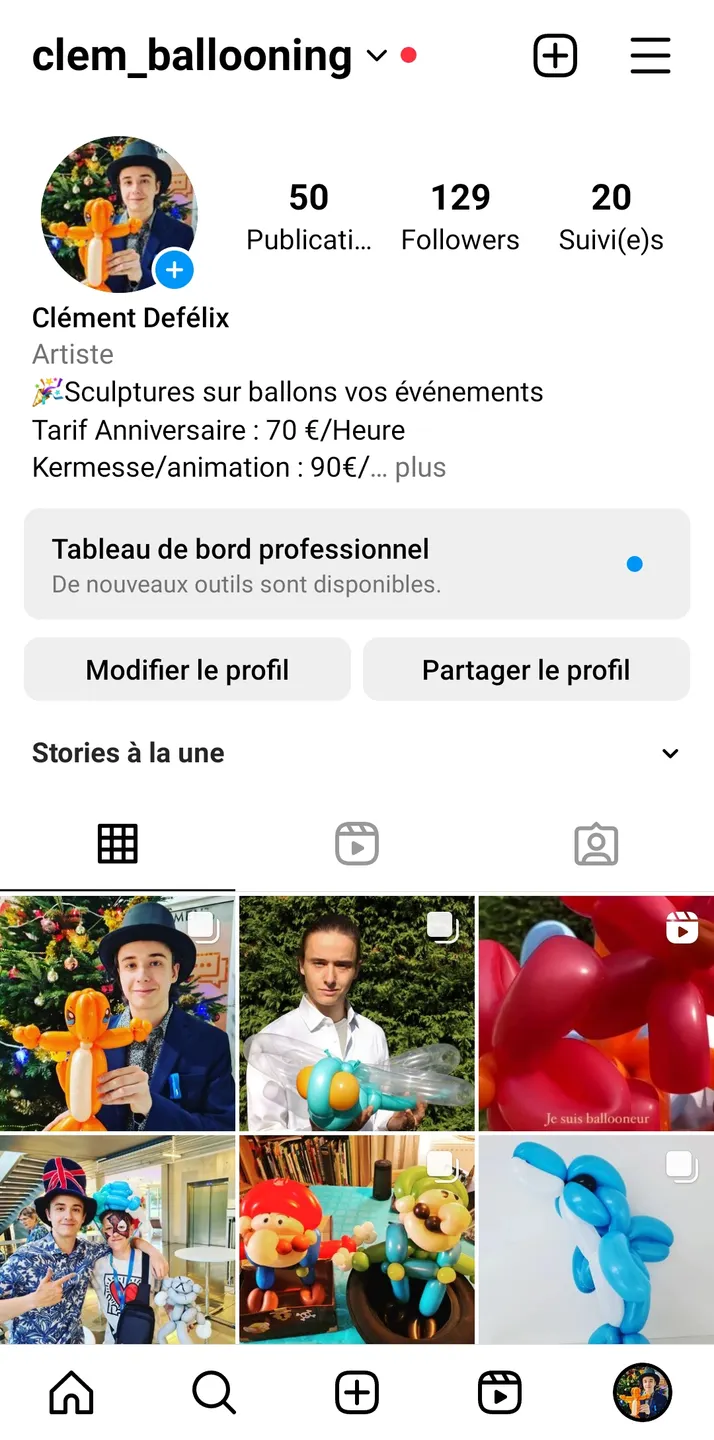This screenshot has height=1440, width=714.
Task: View the 129 Followers list
Action: [x=460, y=216]
